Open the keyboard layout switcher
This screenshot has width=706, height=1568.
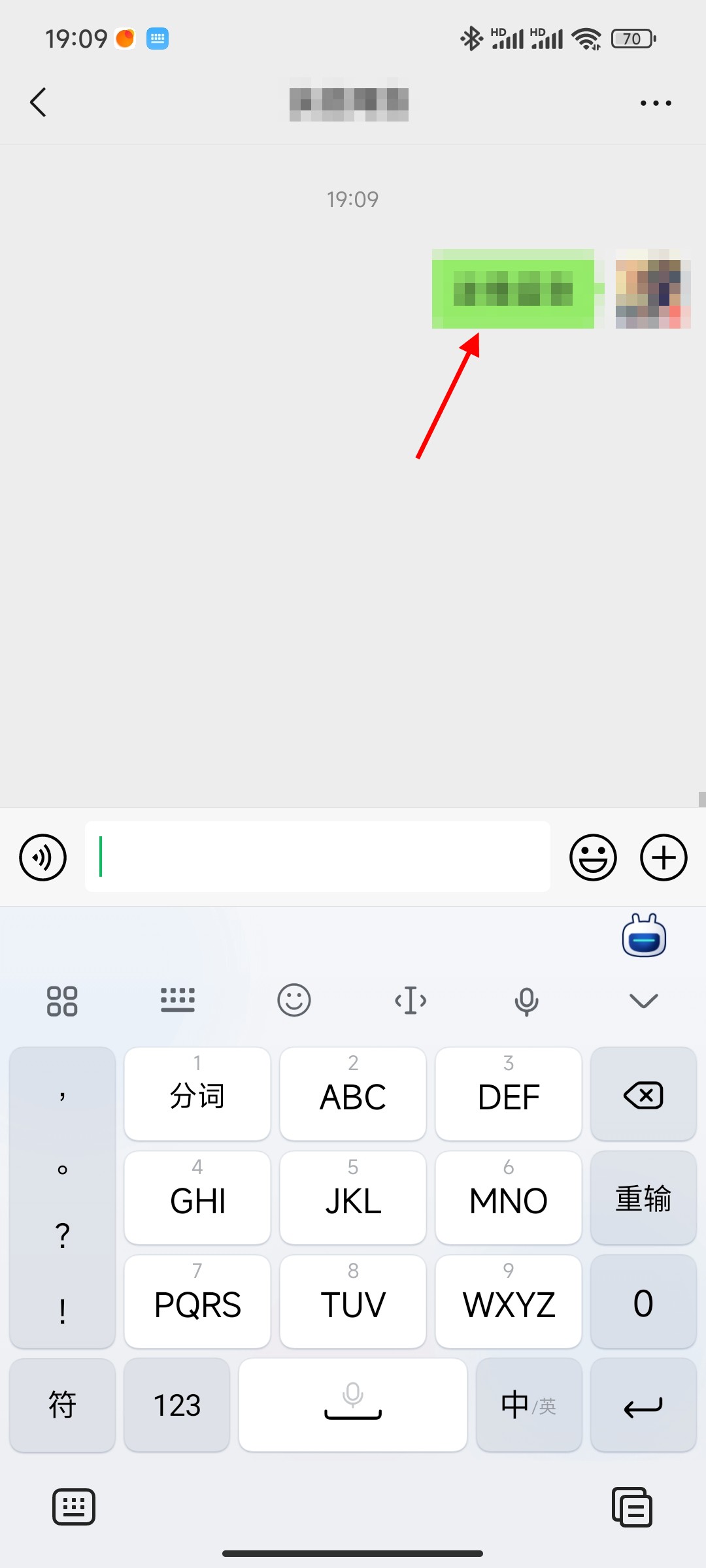click(178, 1000)
